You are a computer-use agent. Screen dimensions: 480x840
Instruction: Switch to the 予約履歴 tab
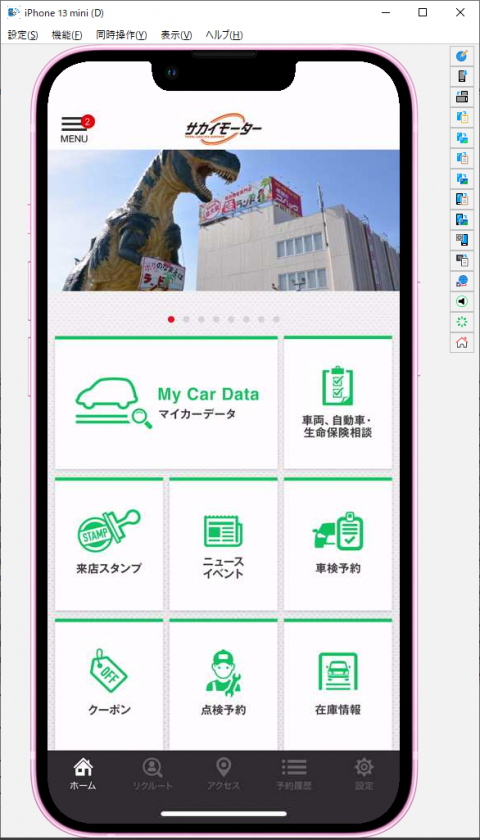click(x=294, y=775)
